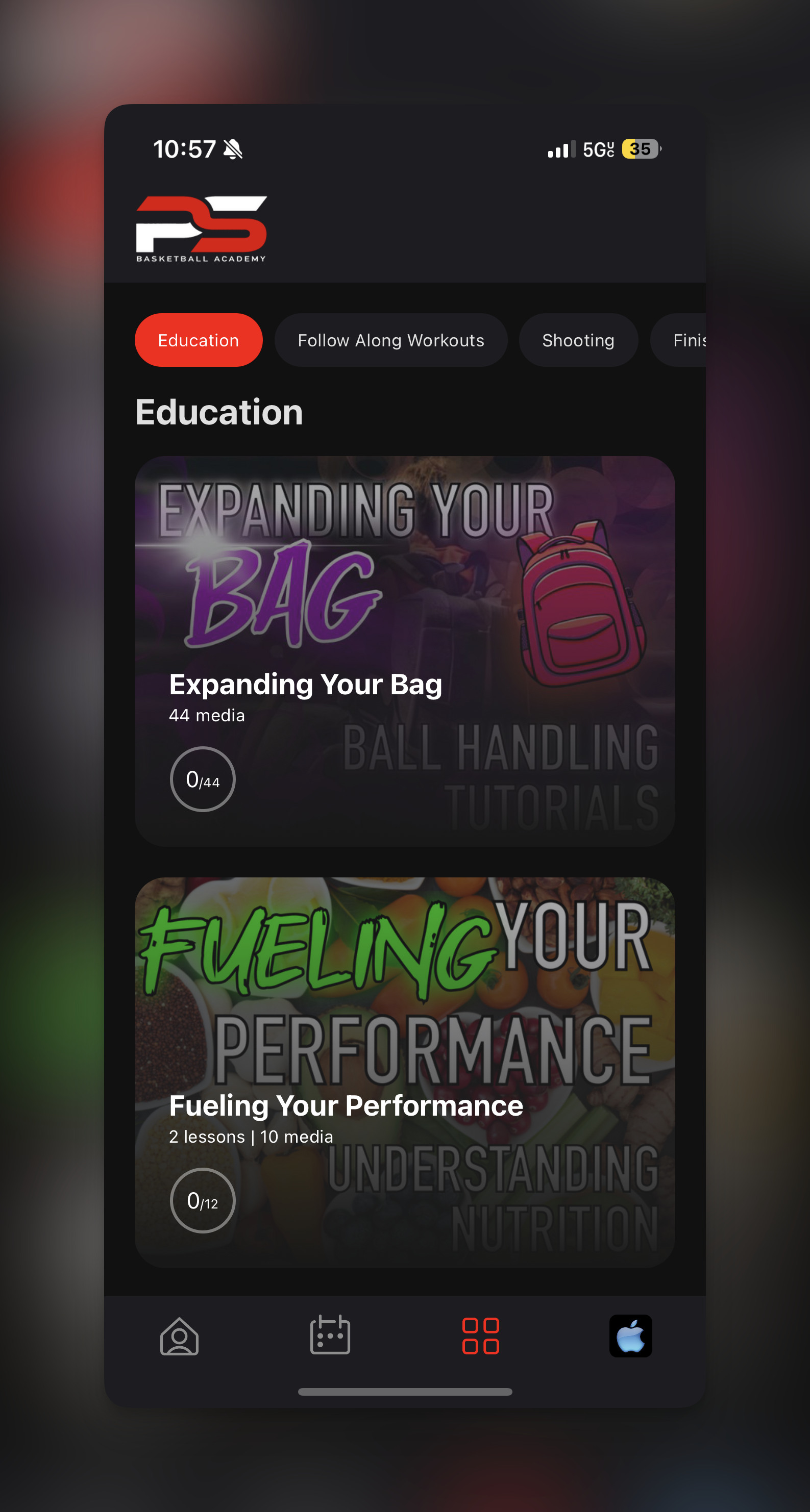Tap the PS Basketball Academy logo
Screen dimensions: 810x1512
(202, 229)
